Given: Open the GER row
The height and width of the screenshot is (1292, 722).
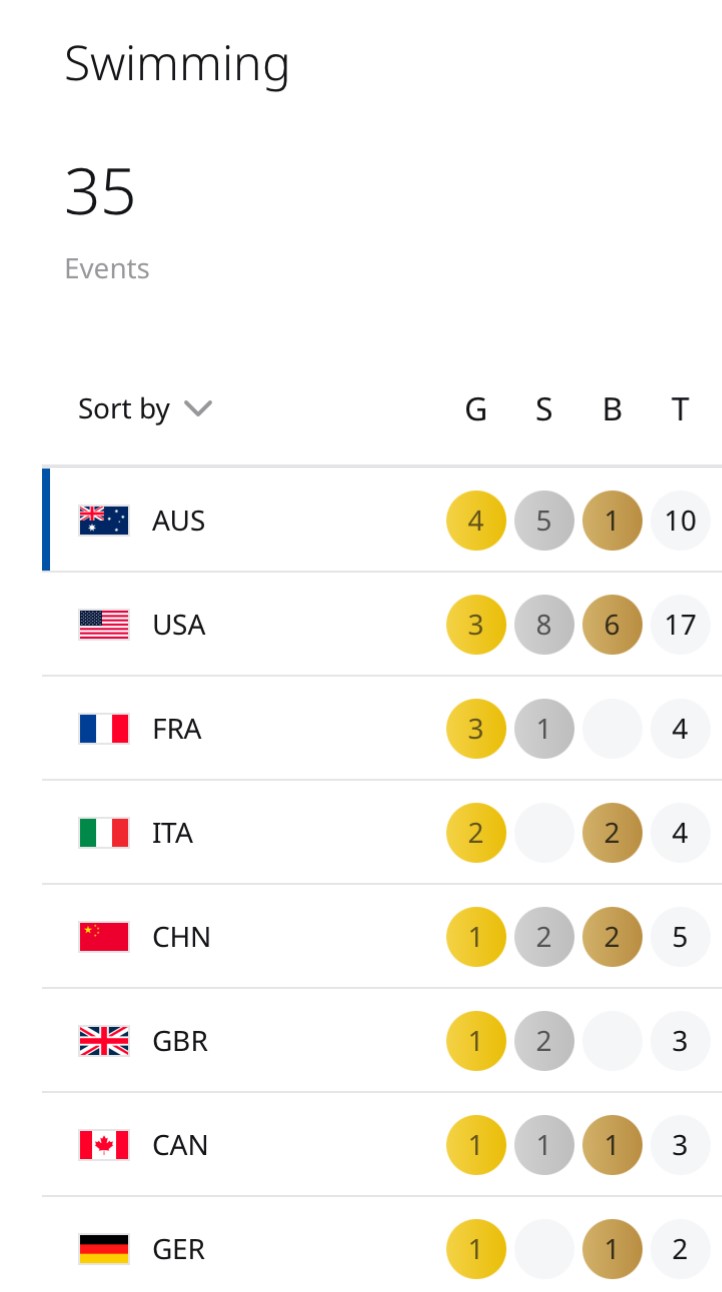Looking at the screenshot, I should coord(382,1245).
